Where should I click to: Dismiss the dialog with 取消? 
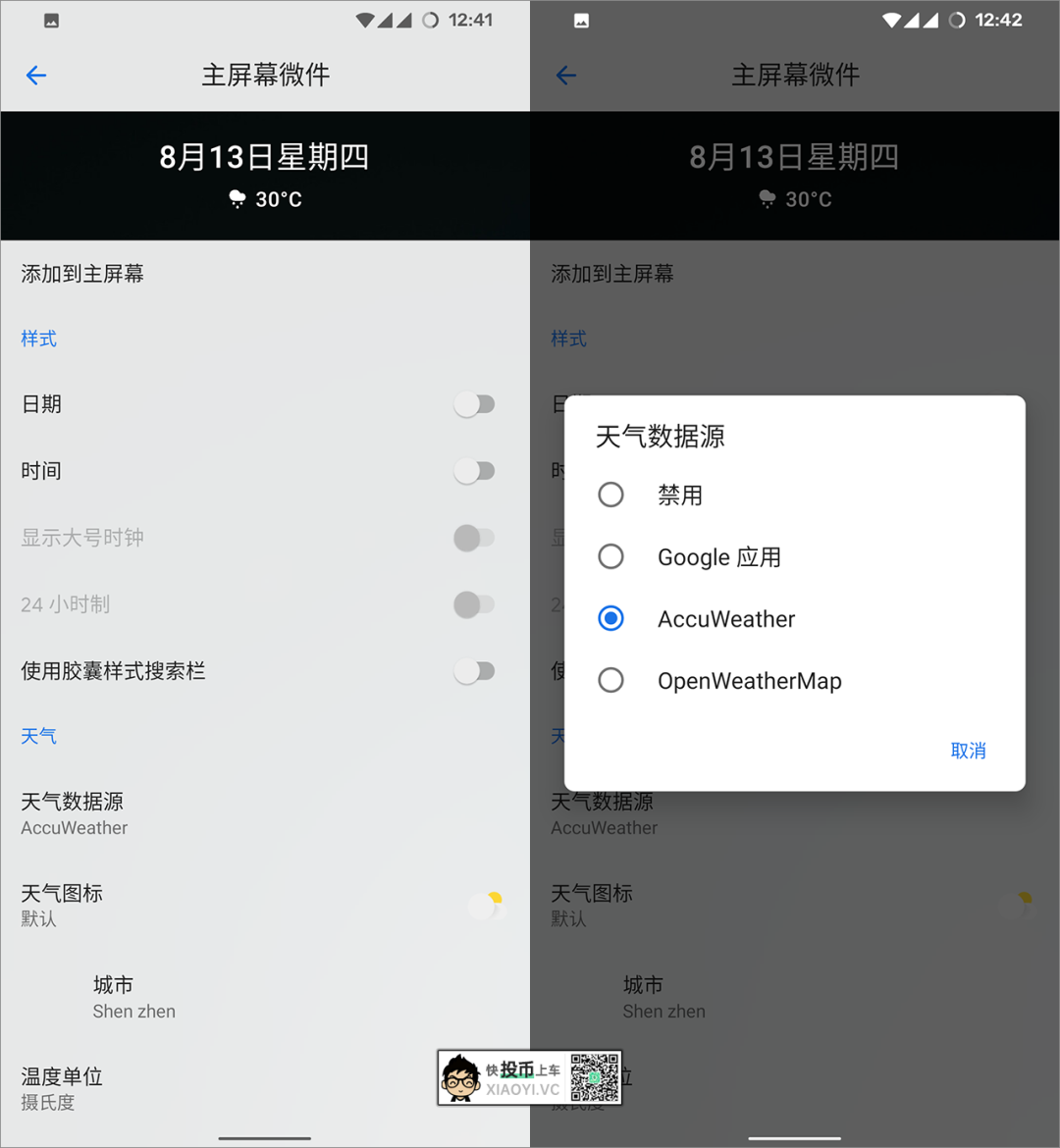click(968, 751)
